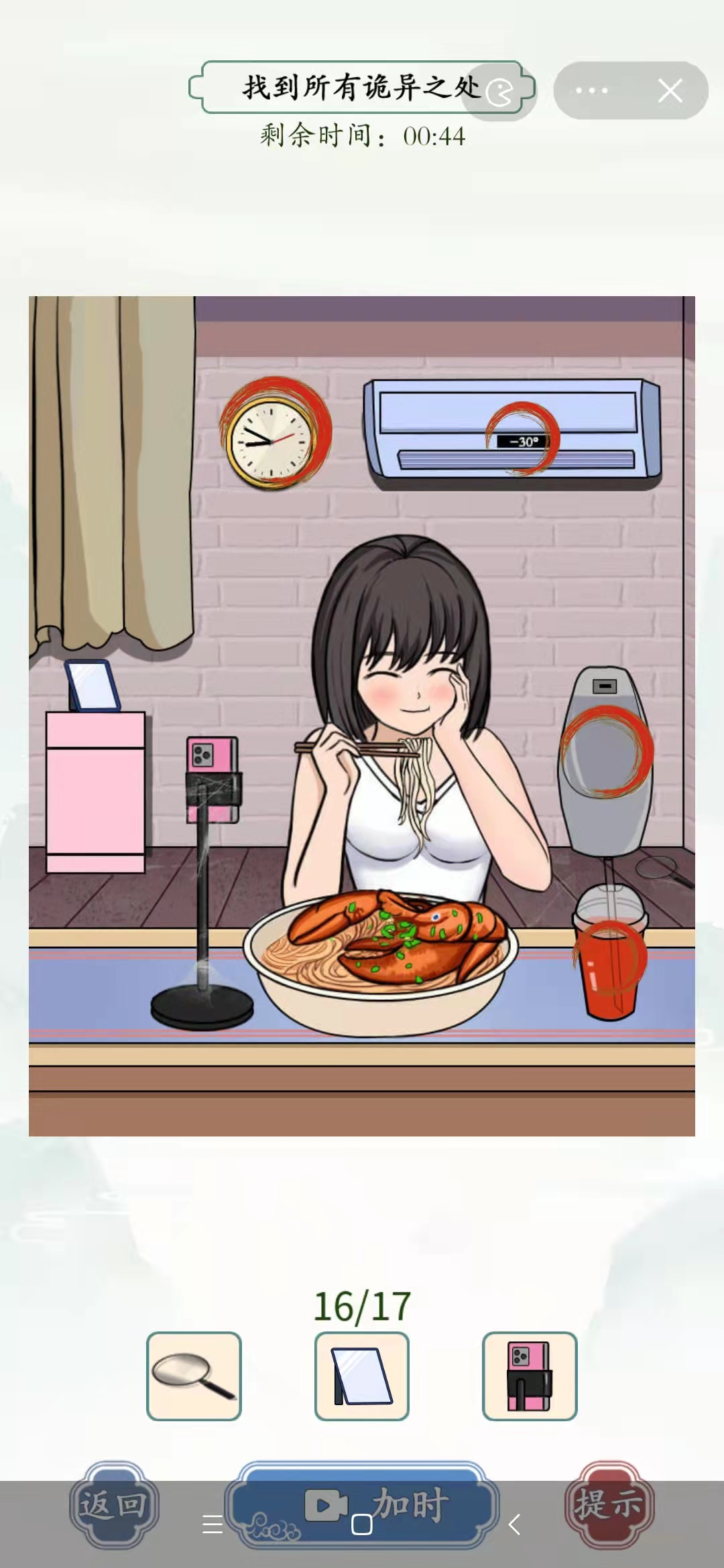Image resolution: width=724 pixels, height=1568 pixels.
Task: Tap the floating face icon near title
Action: [x=499, y=92]
